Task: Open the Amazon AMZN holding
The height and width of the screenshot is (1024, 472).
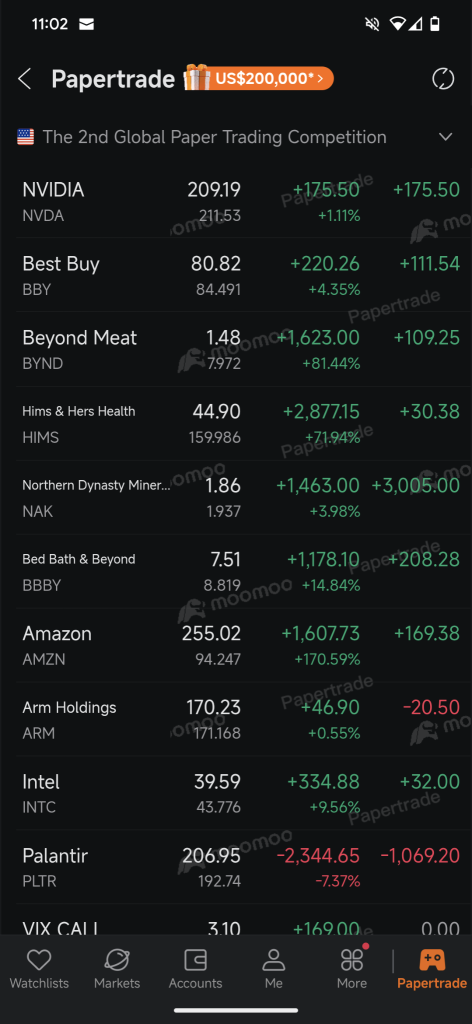Action: pos(236,645)
